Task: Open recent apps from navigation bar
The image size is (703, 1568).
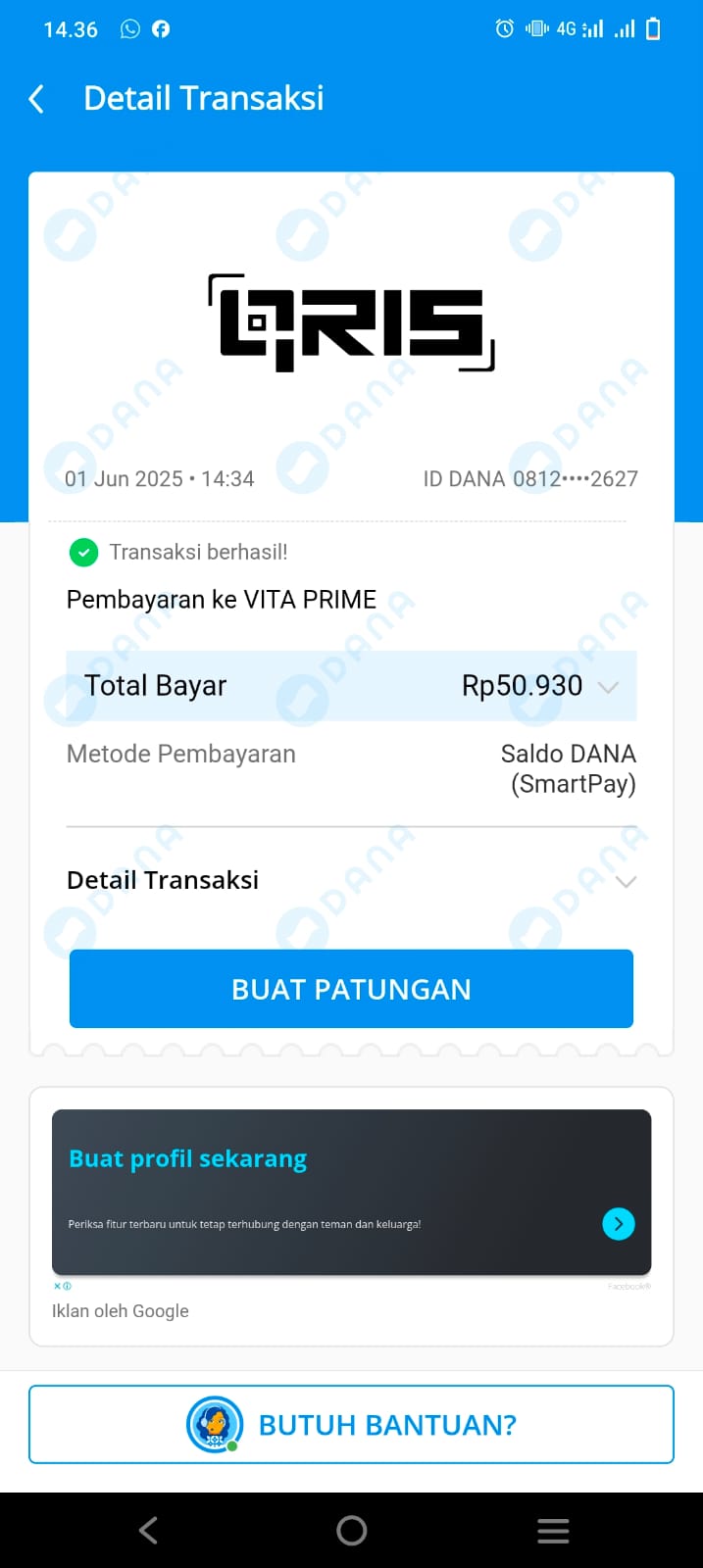Action: [x=553, y=1531]
